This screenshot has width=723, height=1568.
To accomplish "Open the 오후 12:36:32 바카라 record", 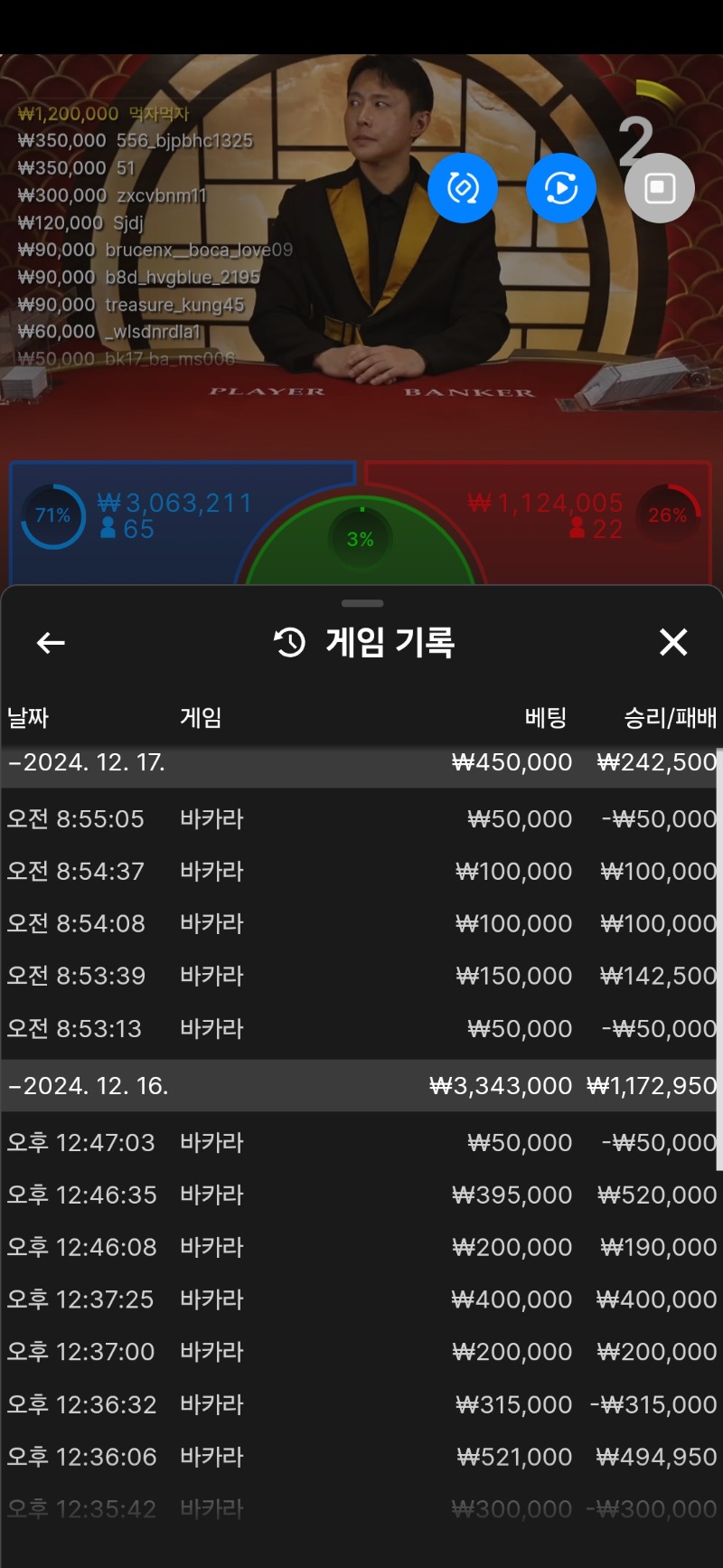I will click(x=361, y=1404).
